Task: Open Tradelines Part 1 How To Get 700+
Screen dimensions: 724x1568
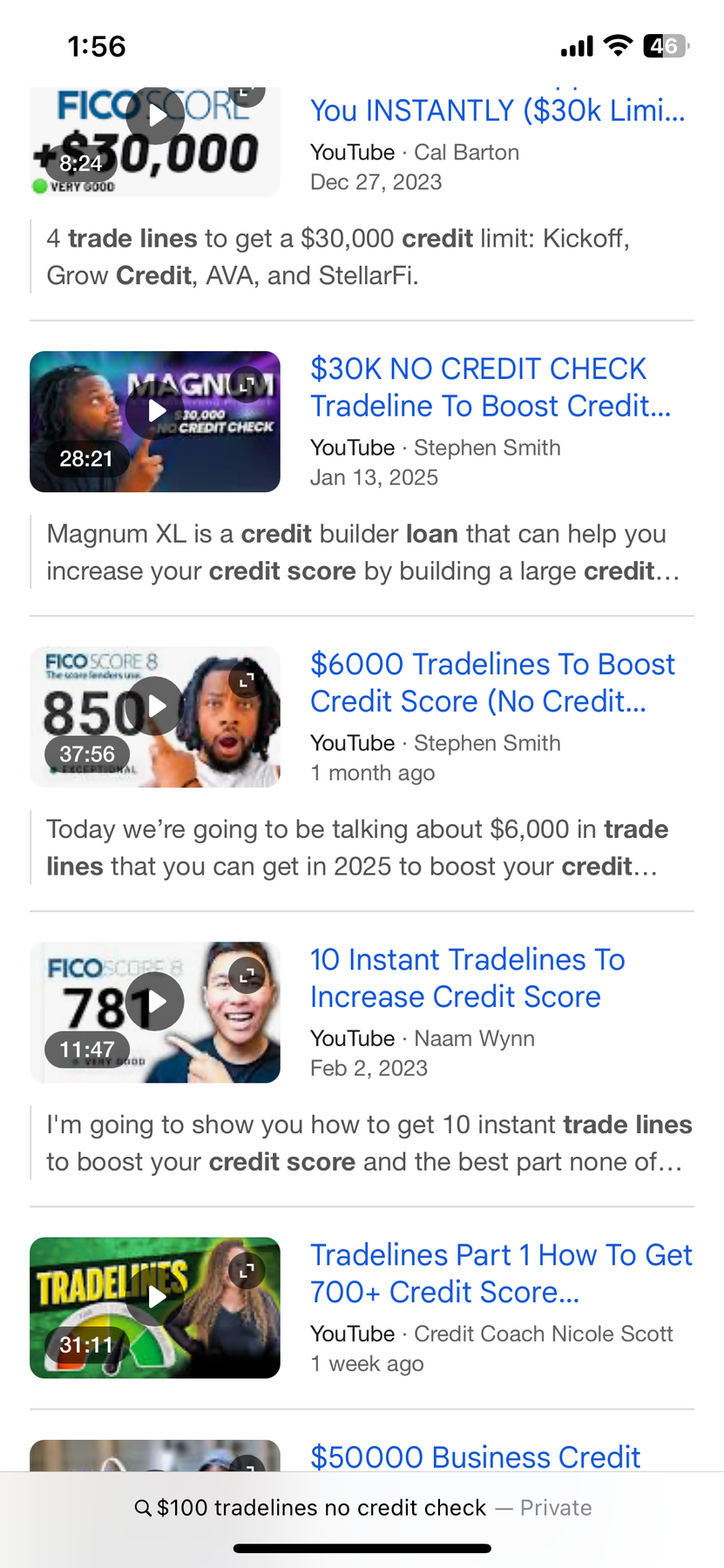Action: (x=502, y=1273)
